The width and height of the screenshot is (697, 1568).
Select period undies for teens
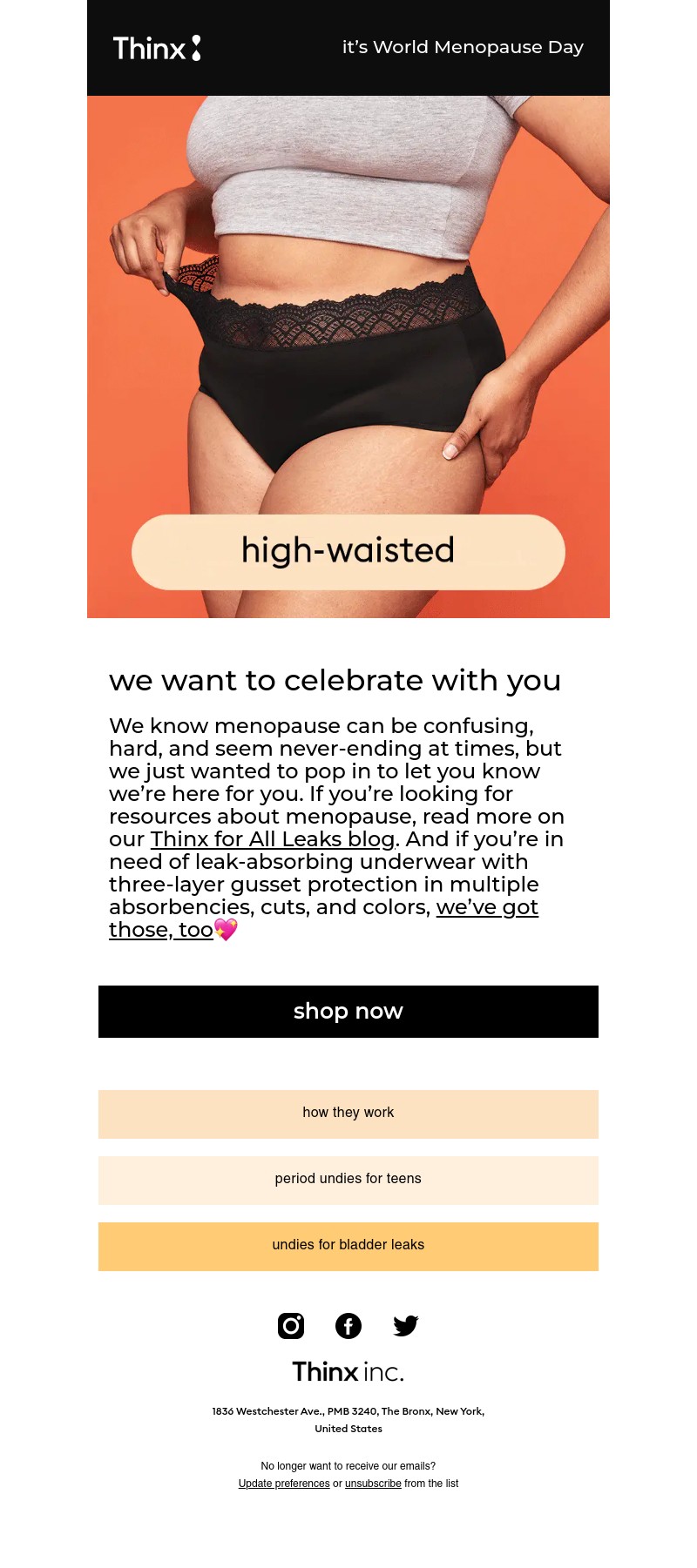[348, 1180]
